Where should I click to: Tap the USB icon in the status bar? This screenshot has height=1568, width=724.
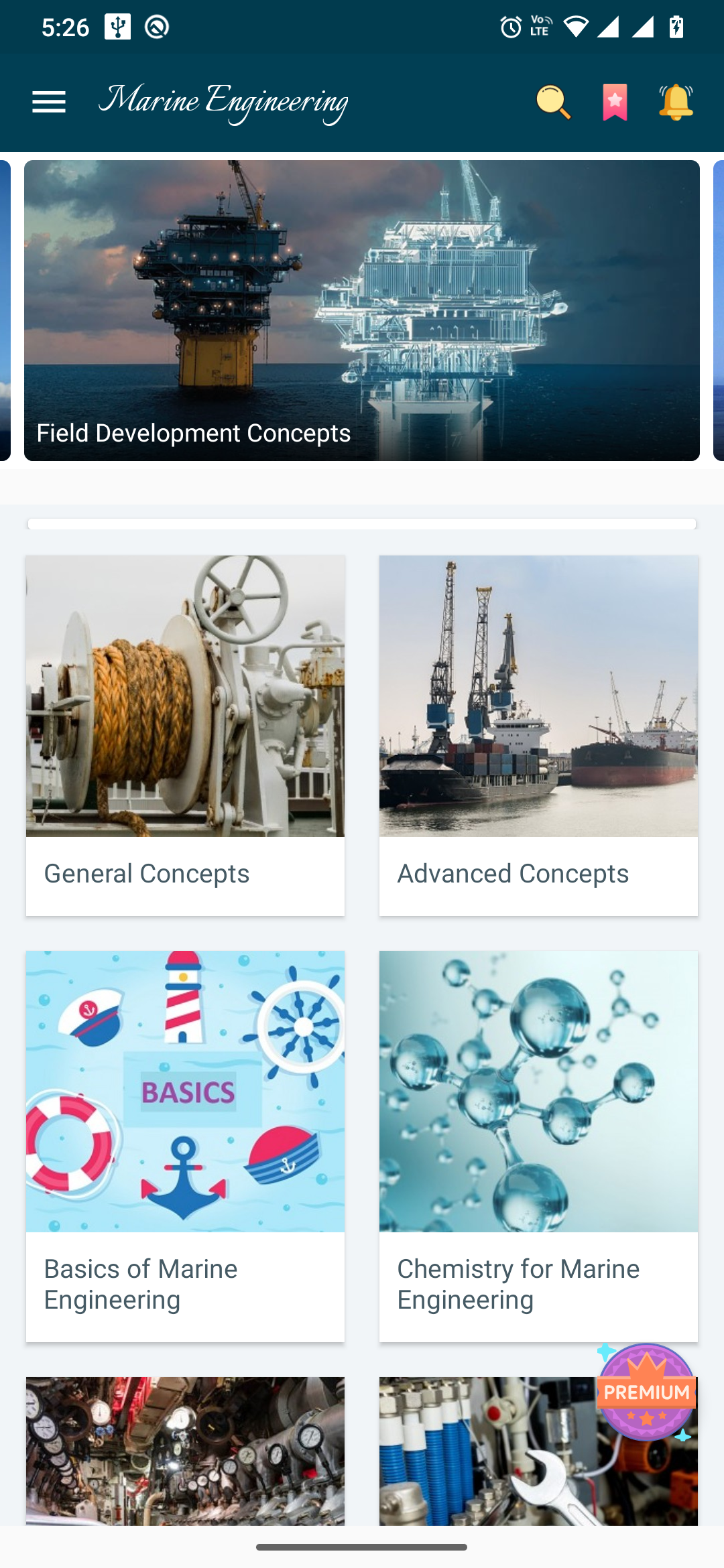[x=119, y=27]
